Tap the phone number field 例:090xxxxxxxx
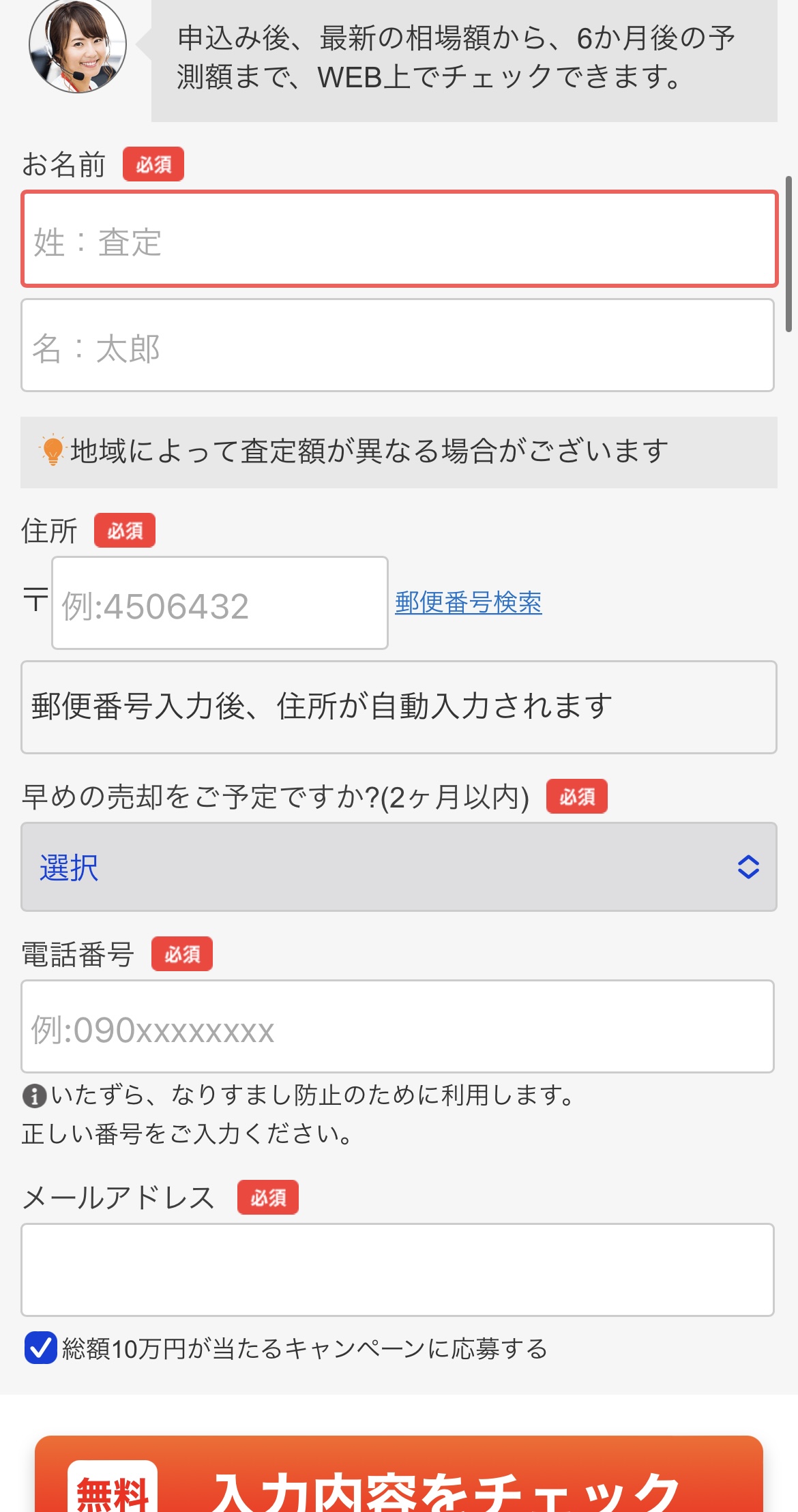Screen dimensions: 798x1512 pos(398,1026)
